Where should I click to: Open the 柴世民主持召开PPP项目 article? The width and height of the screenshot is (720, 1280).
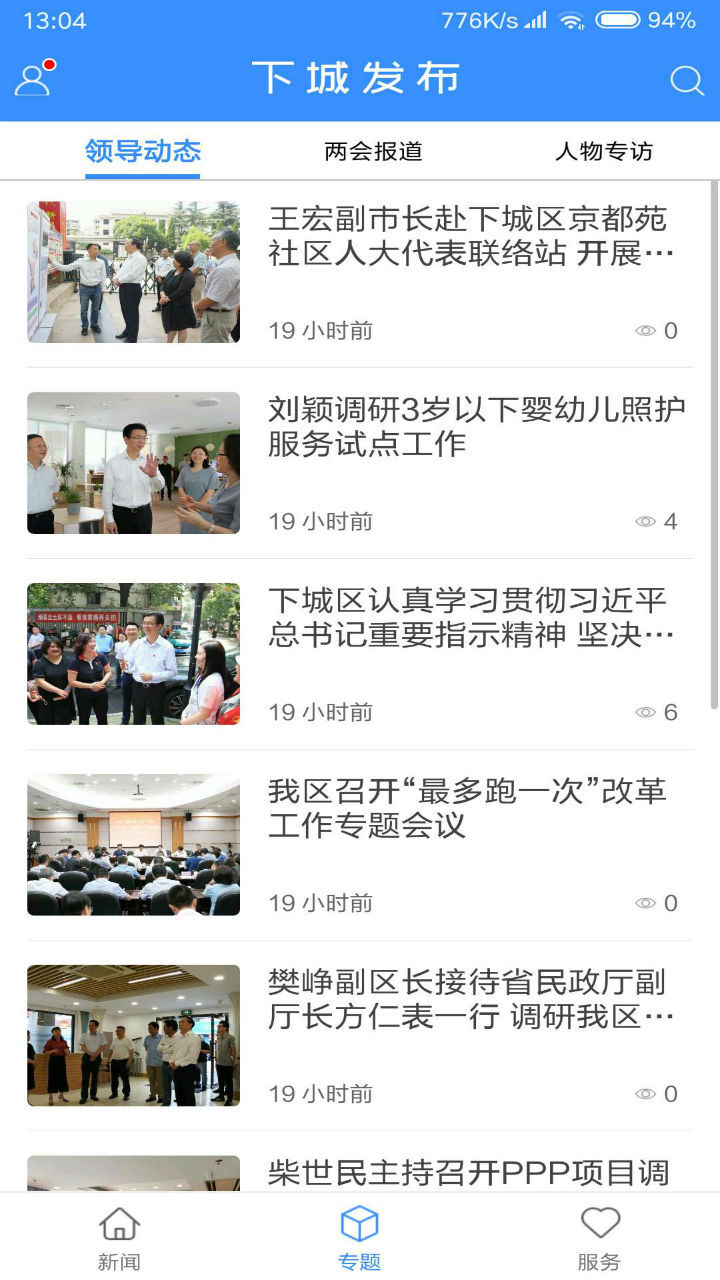(466, 1172)
